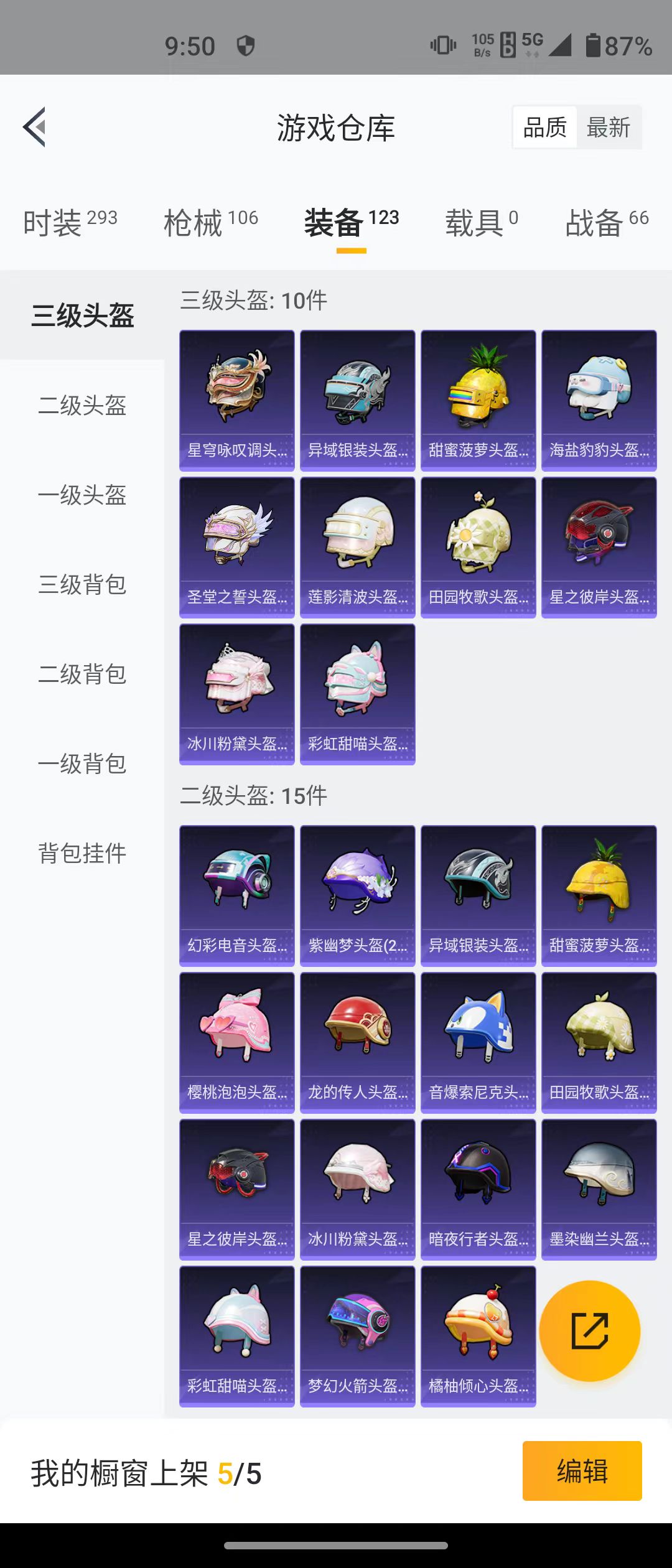
Task: Sort the warehouse by 最新
Action: (608, 128)
